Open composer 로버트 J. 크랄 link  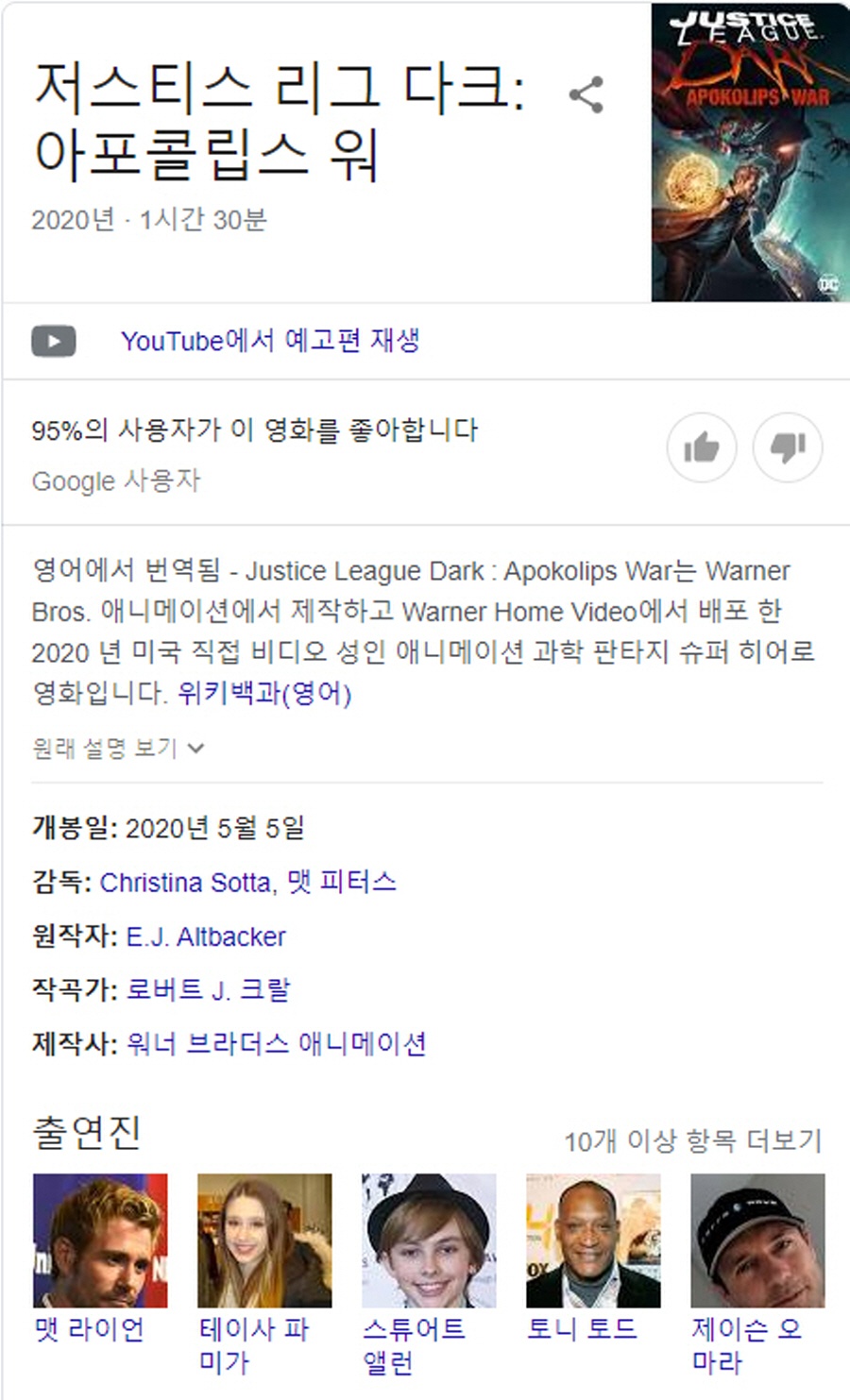click(x=208, y=990)
